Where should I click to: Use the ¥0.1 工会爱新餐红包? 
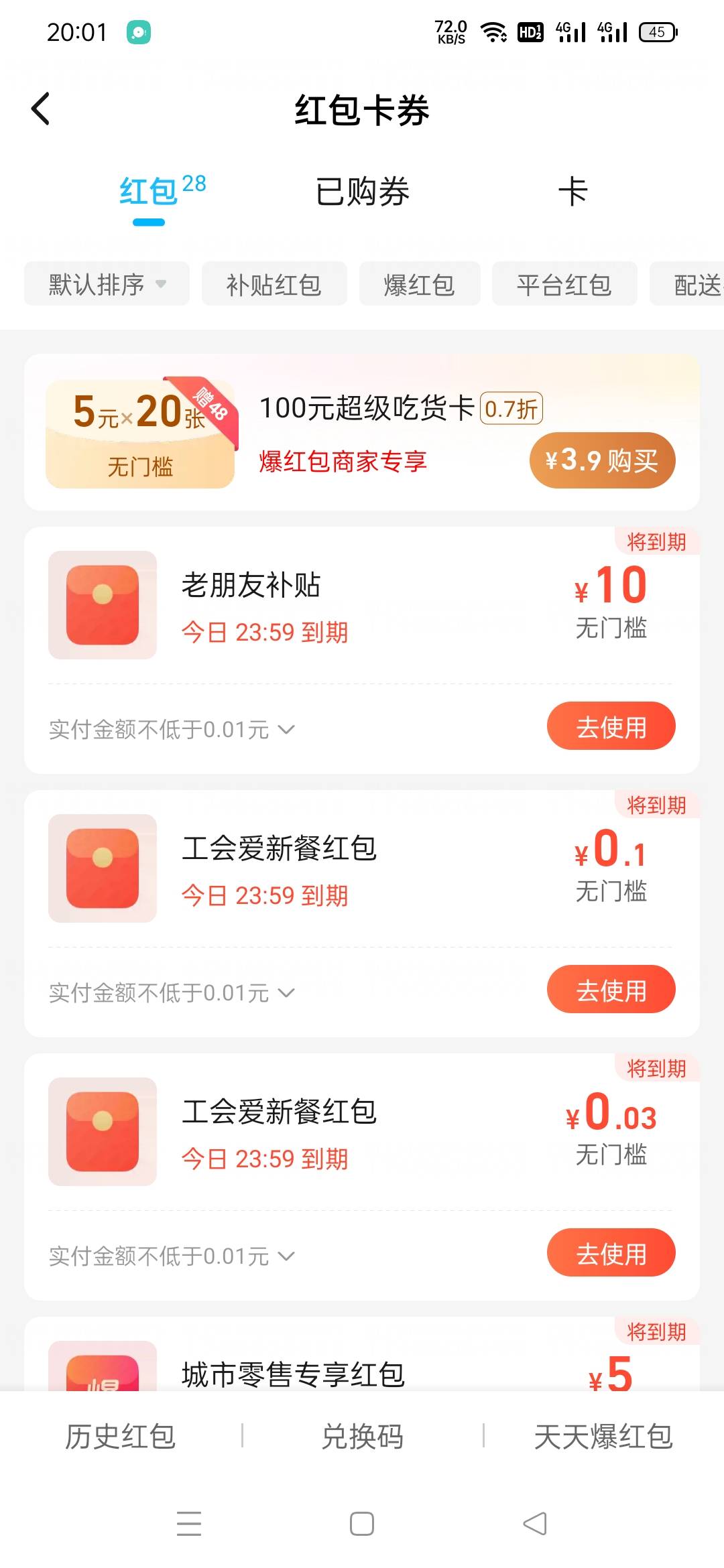tap(611, 990)
